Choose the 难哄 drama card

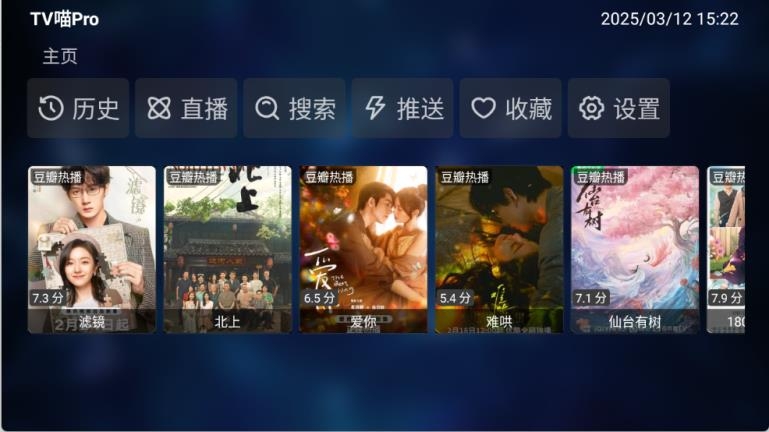[x=500, y=249]
